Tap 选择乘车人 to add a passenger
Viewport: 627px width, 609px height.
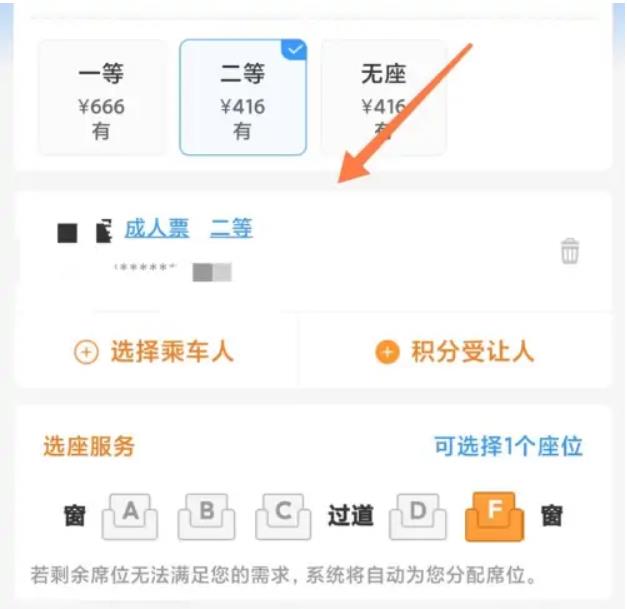tap(155, 351)
